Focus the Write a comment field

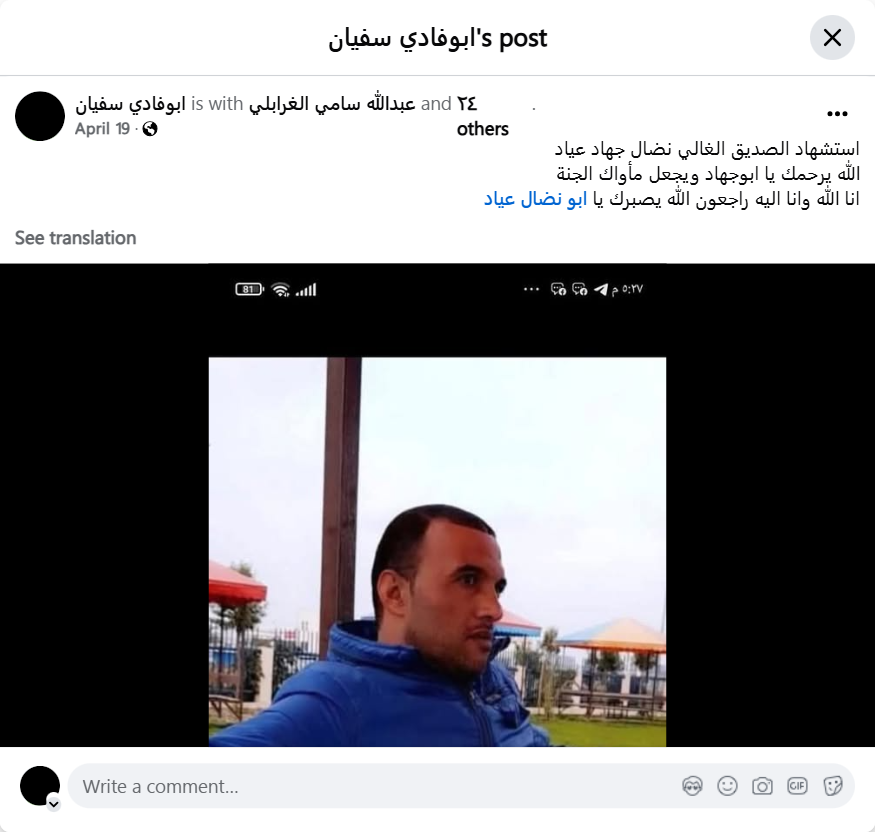(370, 786)
